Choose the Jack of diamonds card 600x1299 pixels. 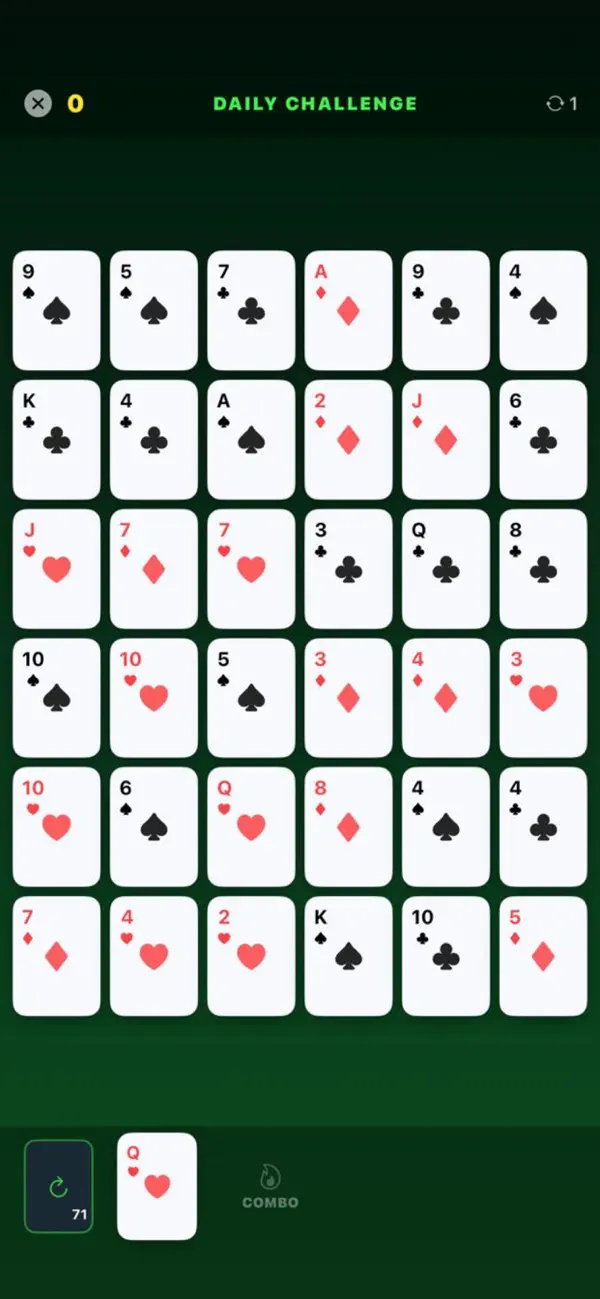(x=446, y=440)
